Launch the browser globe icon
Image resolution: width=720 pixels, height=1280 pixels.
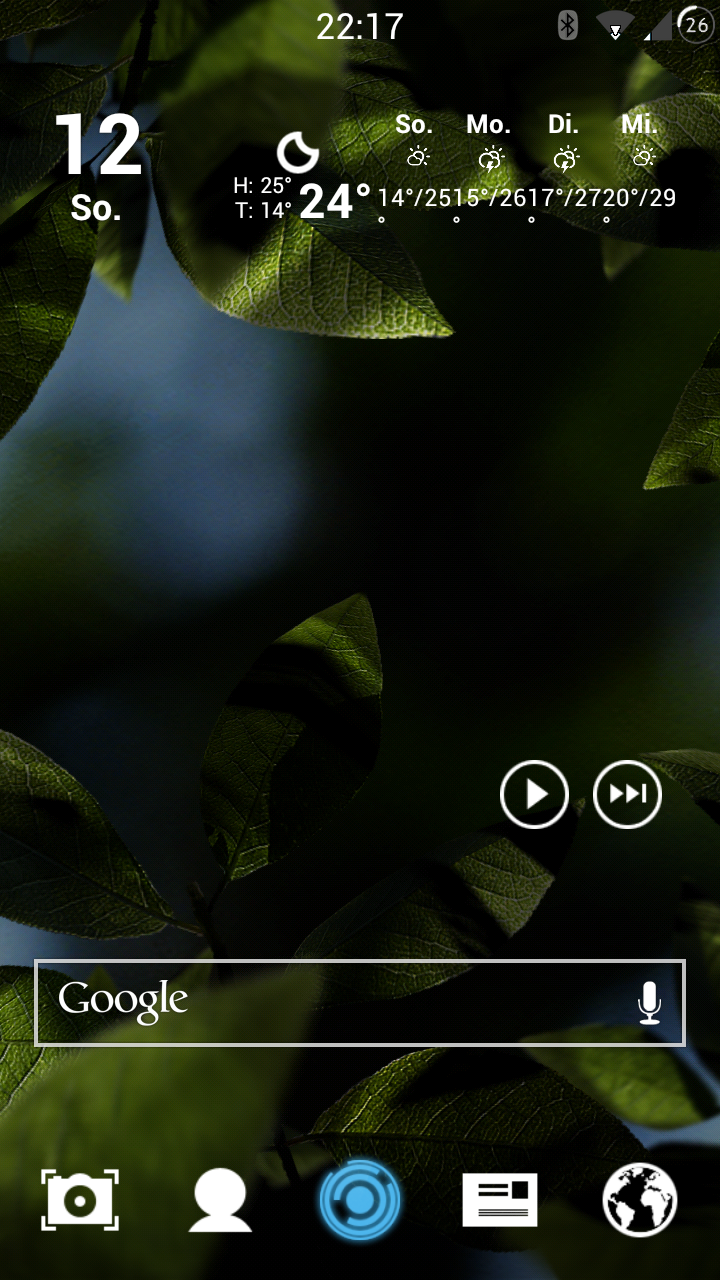(x=640, y=1199)
